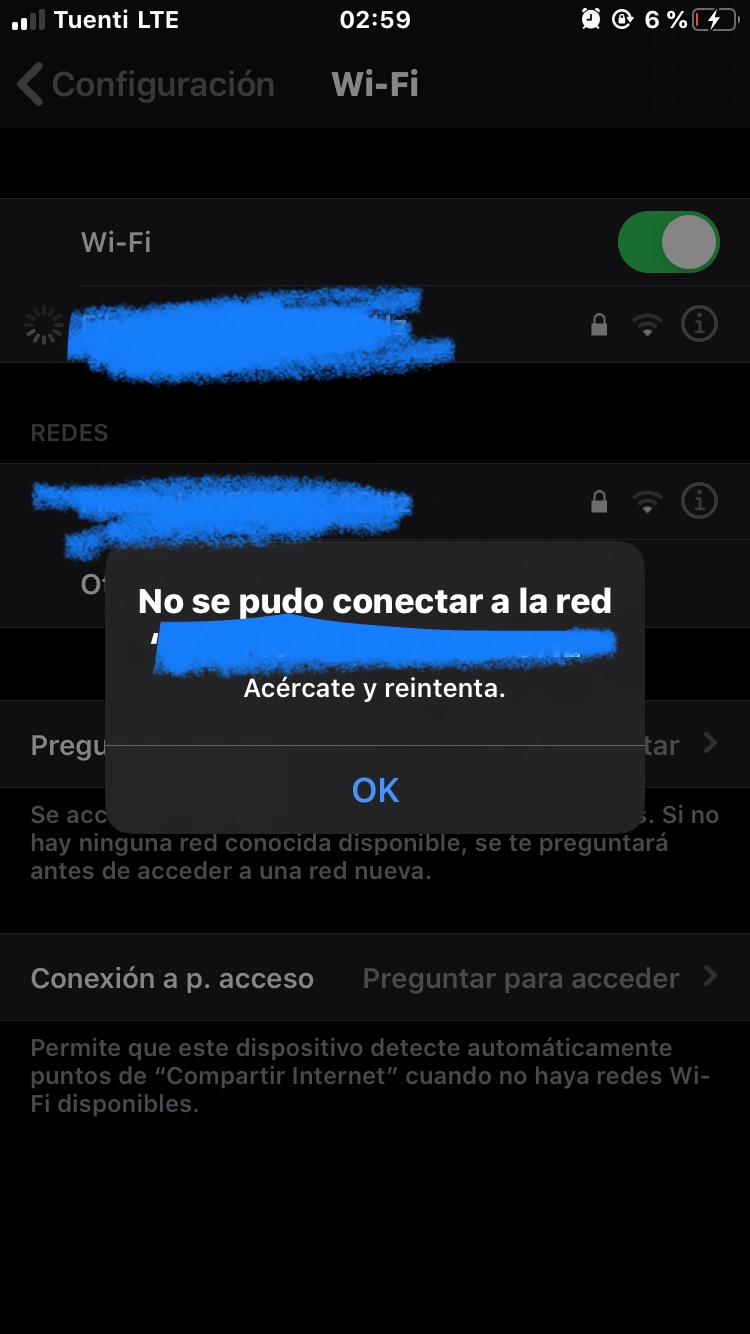The width and height of the screenshot is (750, 1334).
Task: Open Conexión a p. acceso setting
Action: click(x=375, y=977)
